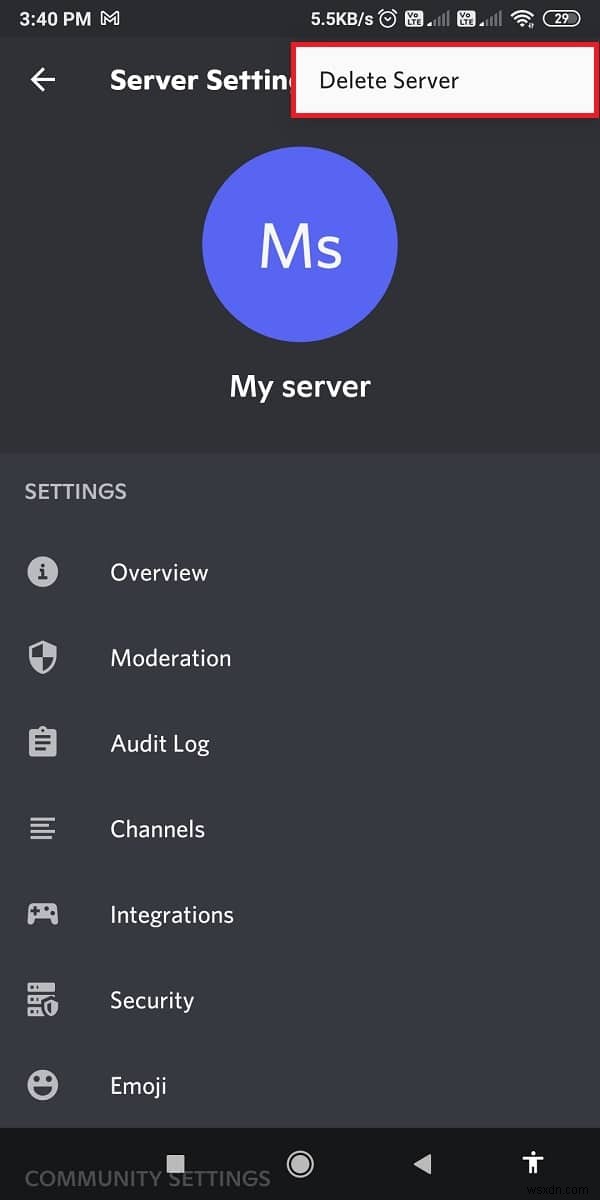Open Emoji settings
The image size is (600, 1200).
pyautogui.click(x=138, y=1086)
